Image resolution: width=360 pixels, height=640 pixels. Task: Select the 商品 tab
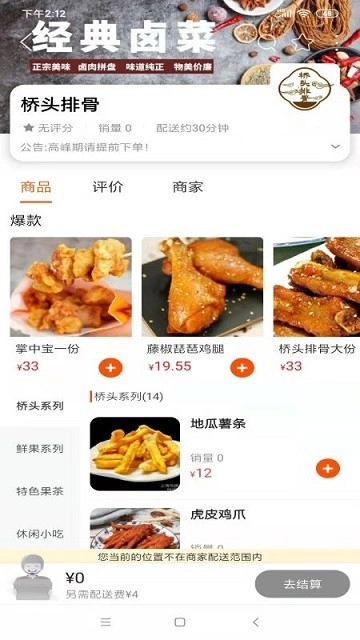[36, 187]
